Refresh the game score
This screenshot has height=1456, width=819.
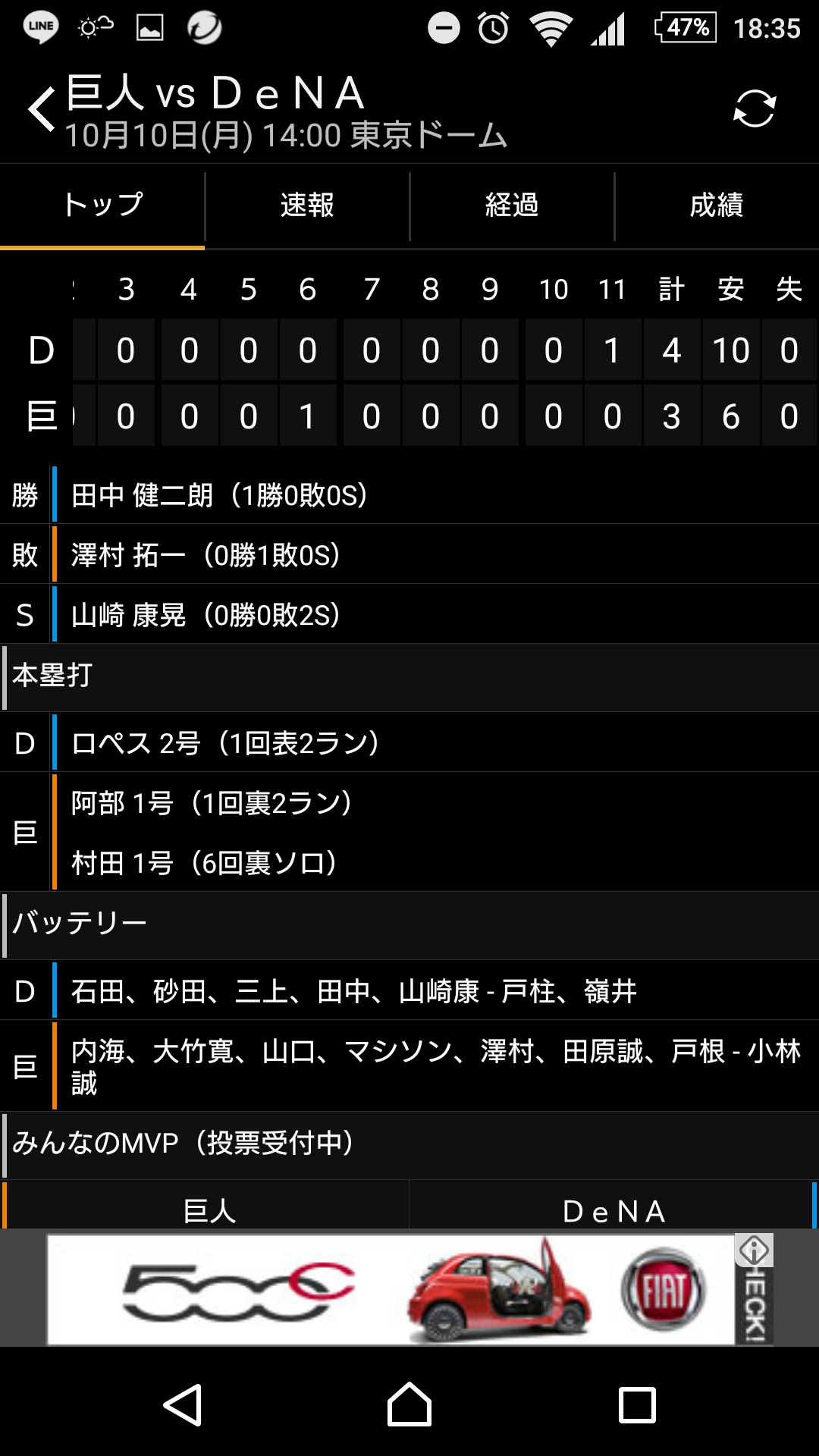tap(755, 108)
